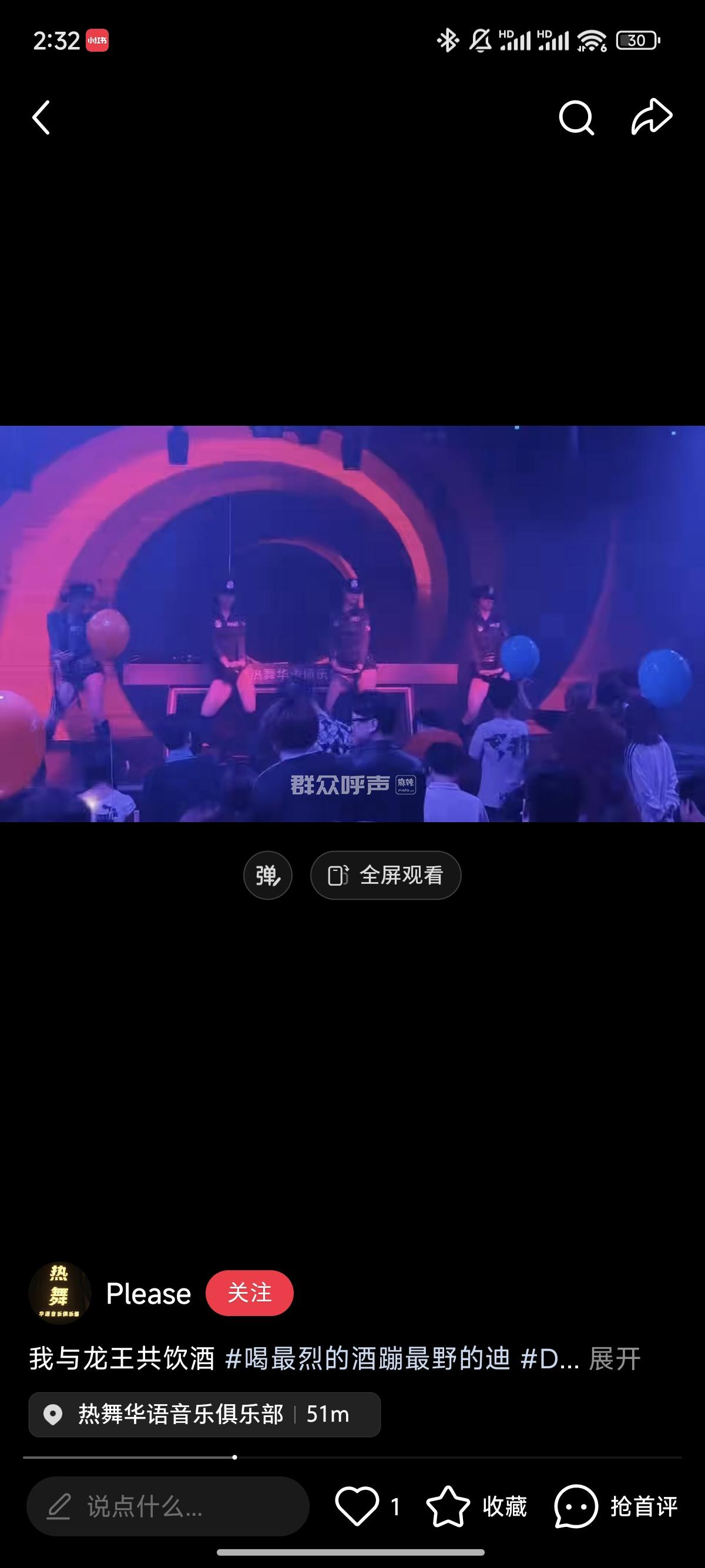
Task: Watch in fullscreen via 全屏观看
Action: [x=385, y=875]
